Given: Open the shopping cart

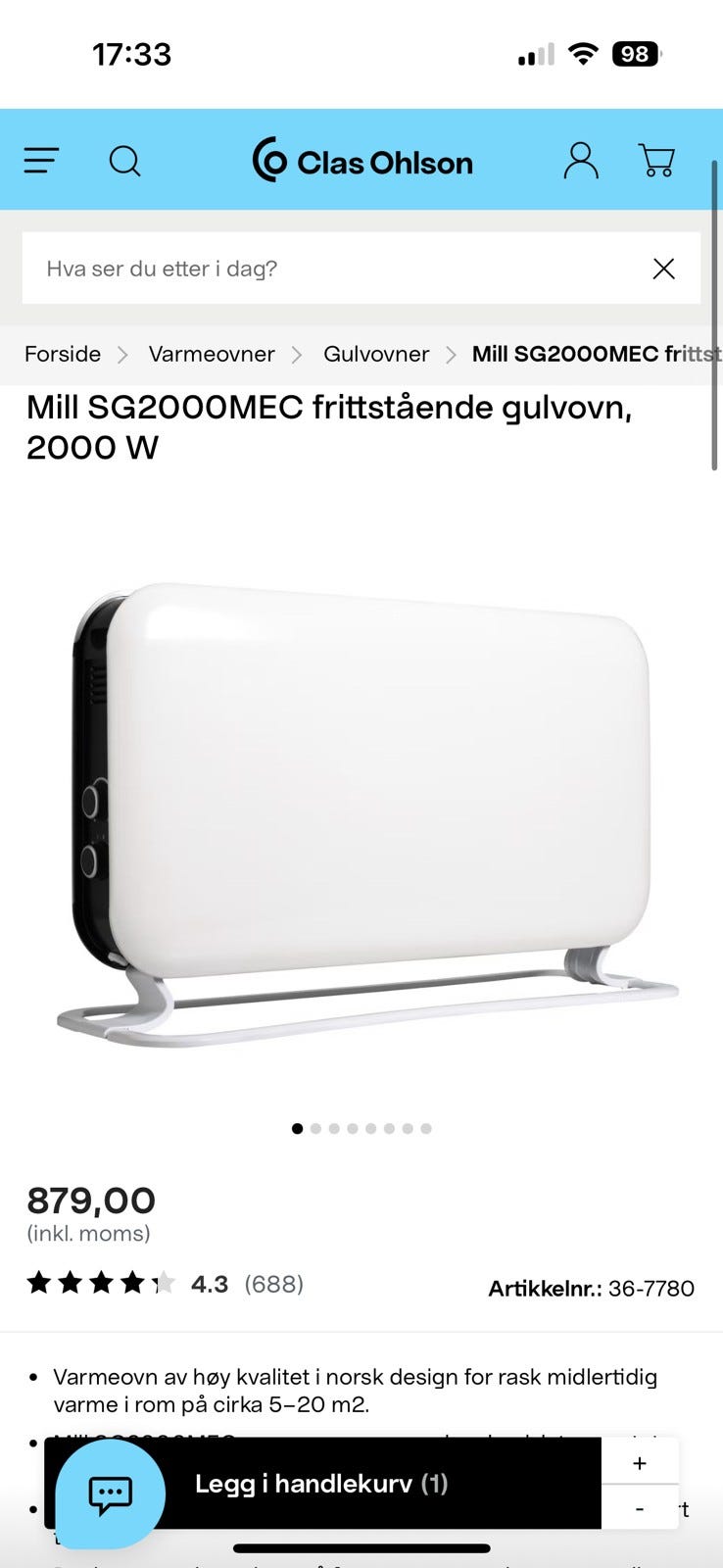Looking at the screenshot, I should tap(656, 160).
